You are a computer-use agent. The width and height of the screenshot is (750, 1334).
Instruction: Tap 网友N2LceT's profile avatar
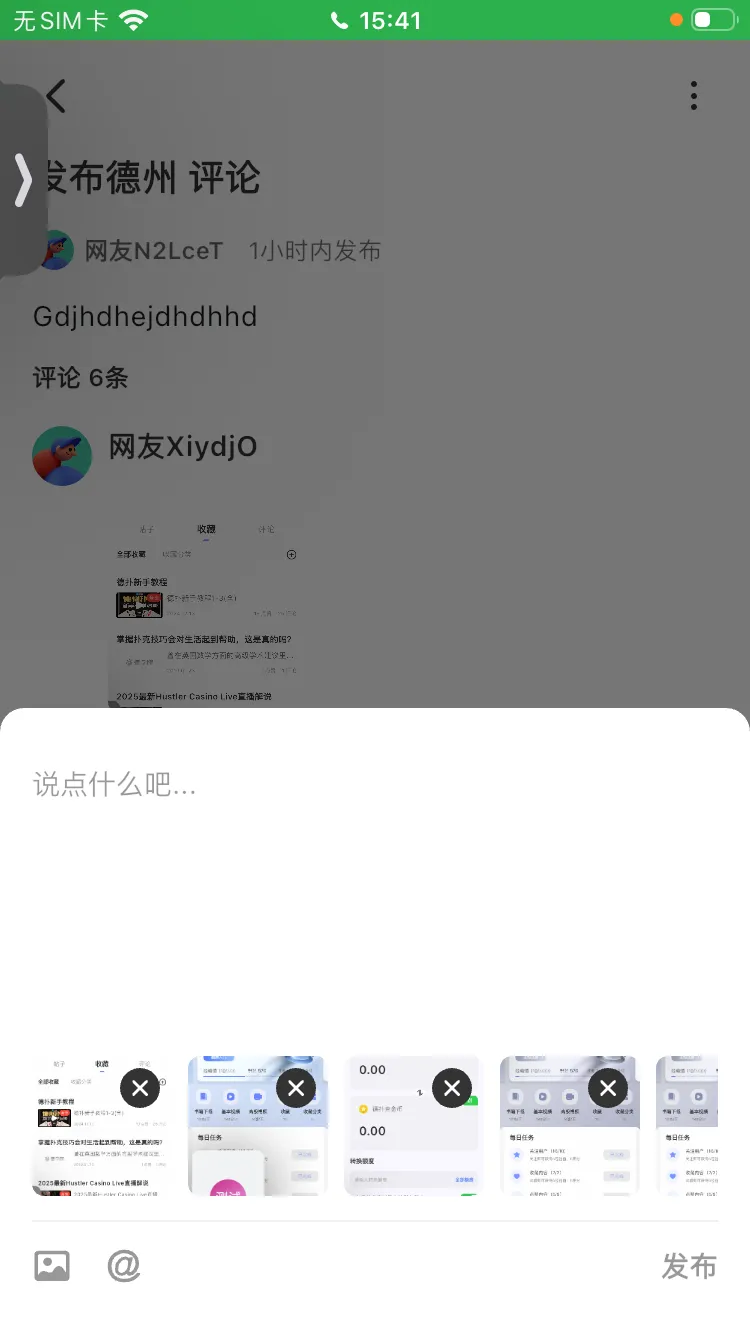(56, 250)
